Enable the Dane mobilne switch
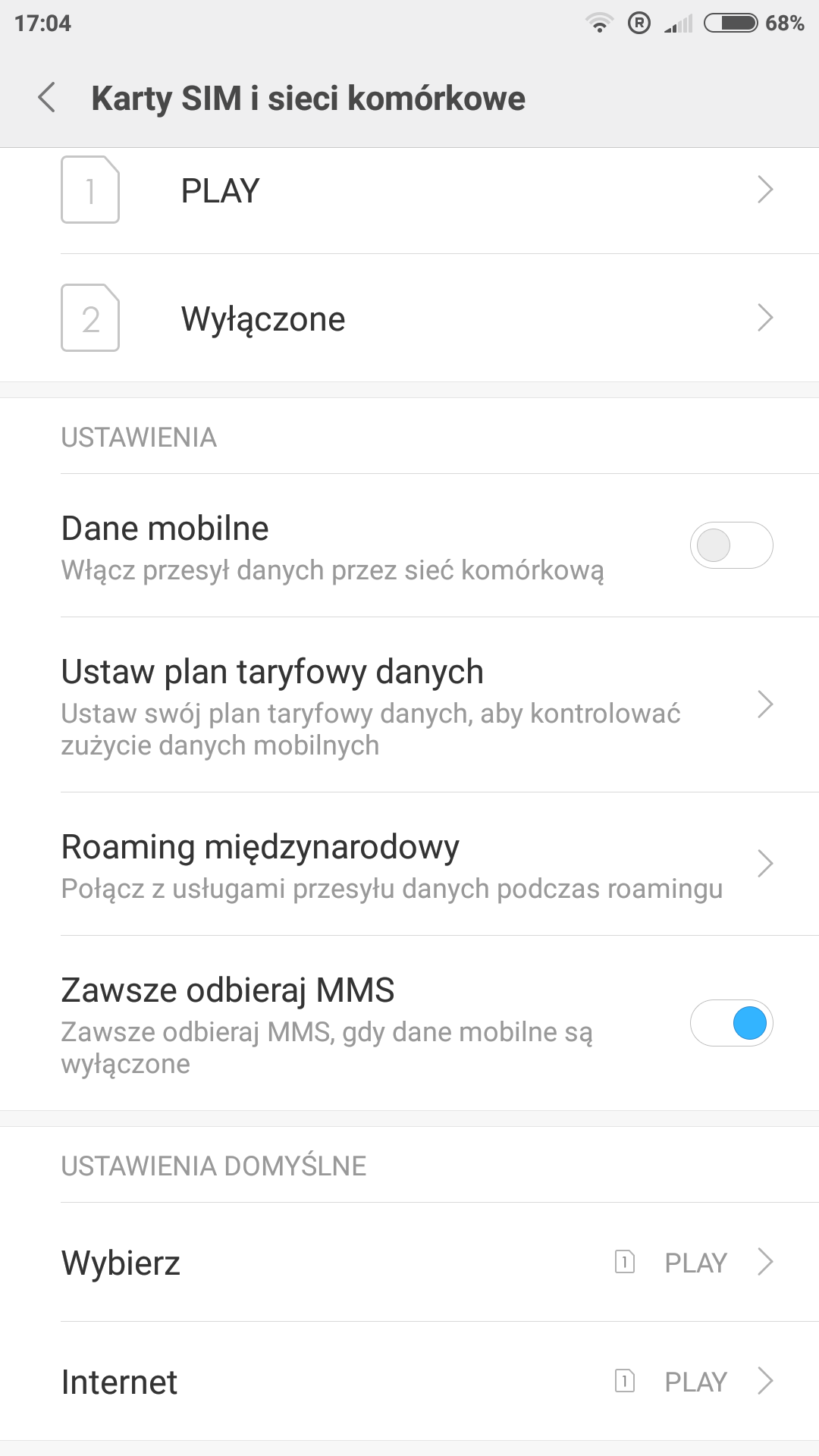The width and height of the screenshot is (819, 1456). point(730,545)
